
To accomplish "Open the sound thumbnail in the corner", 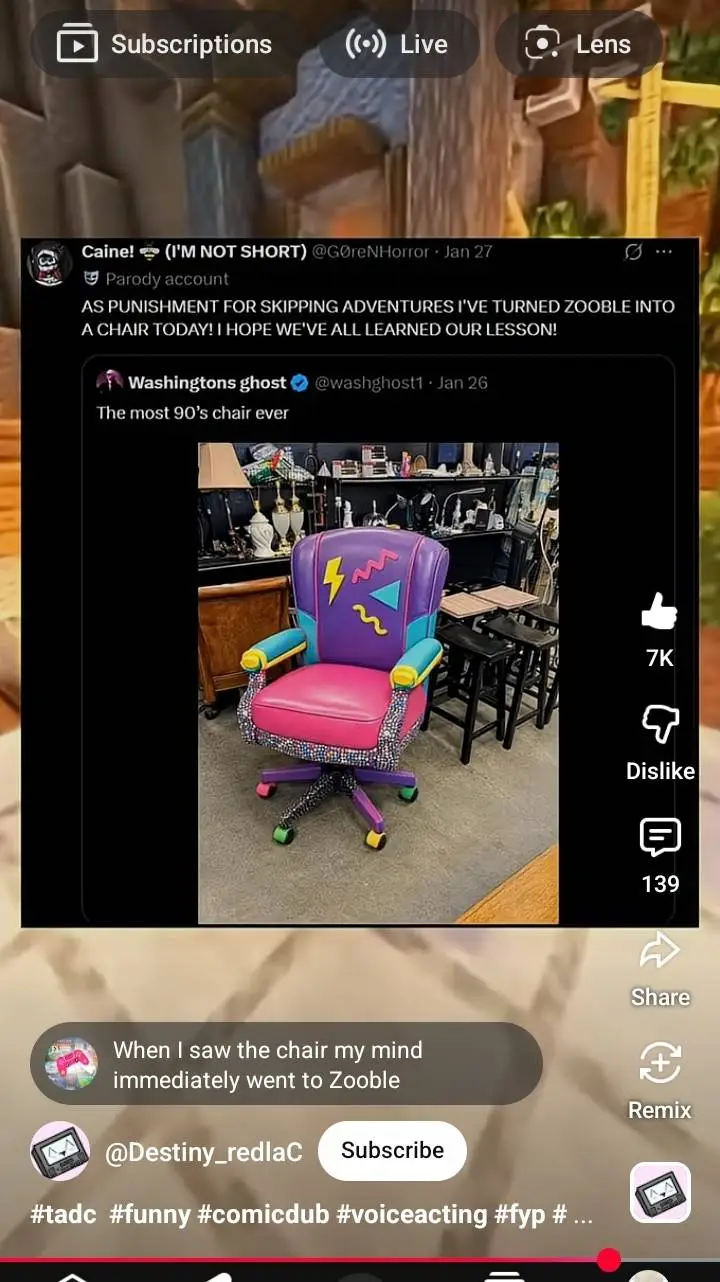I will pos(660,1192).
